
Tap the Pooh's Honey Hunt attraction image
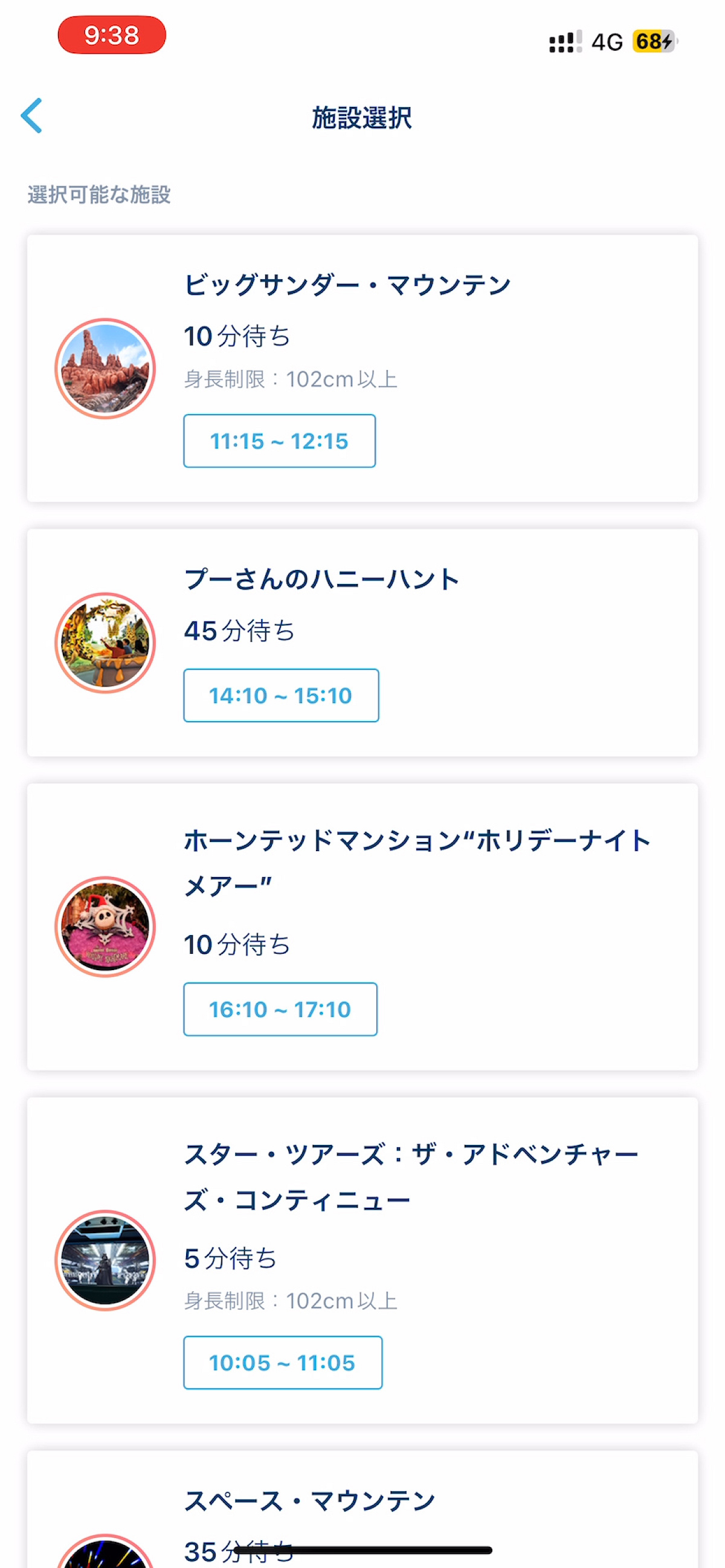point(105,645)
